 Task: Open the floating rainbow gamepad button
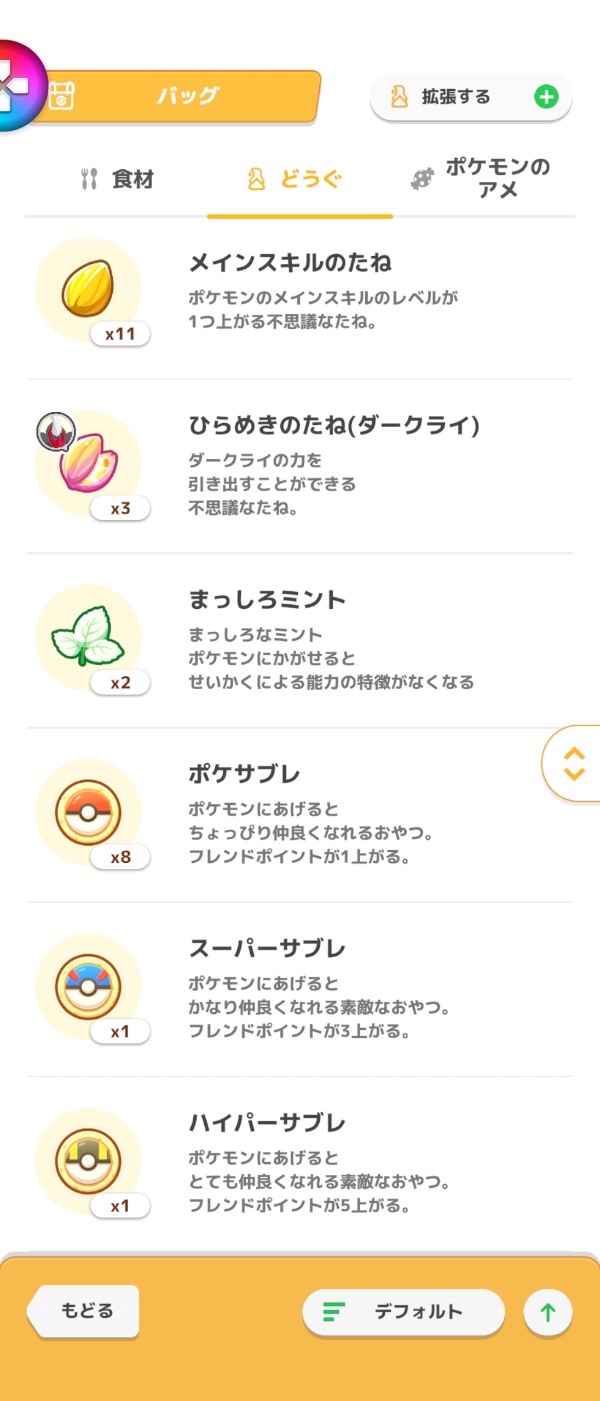click(x=14, y=84)
